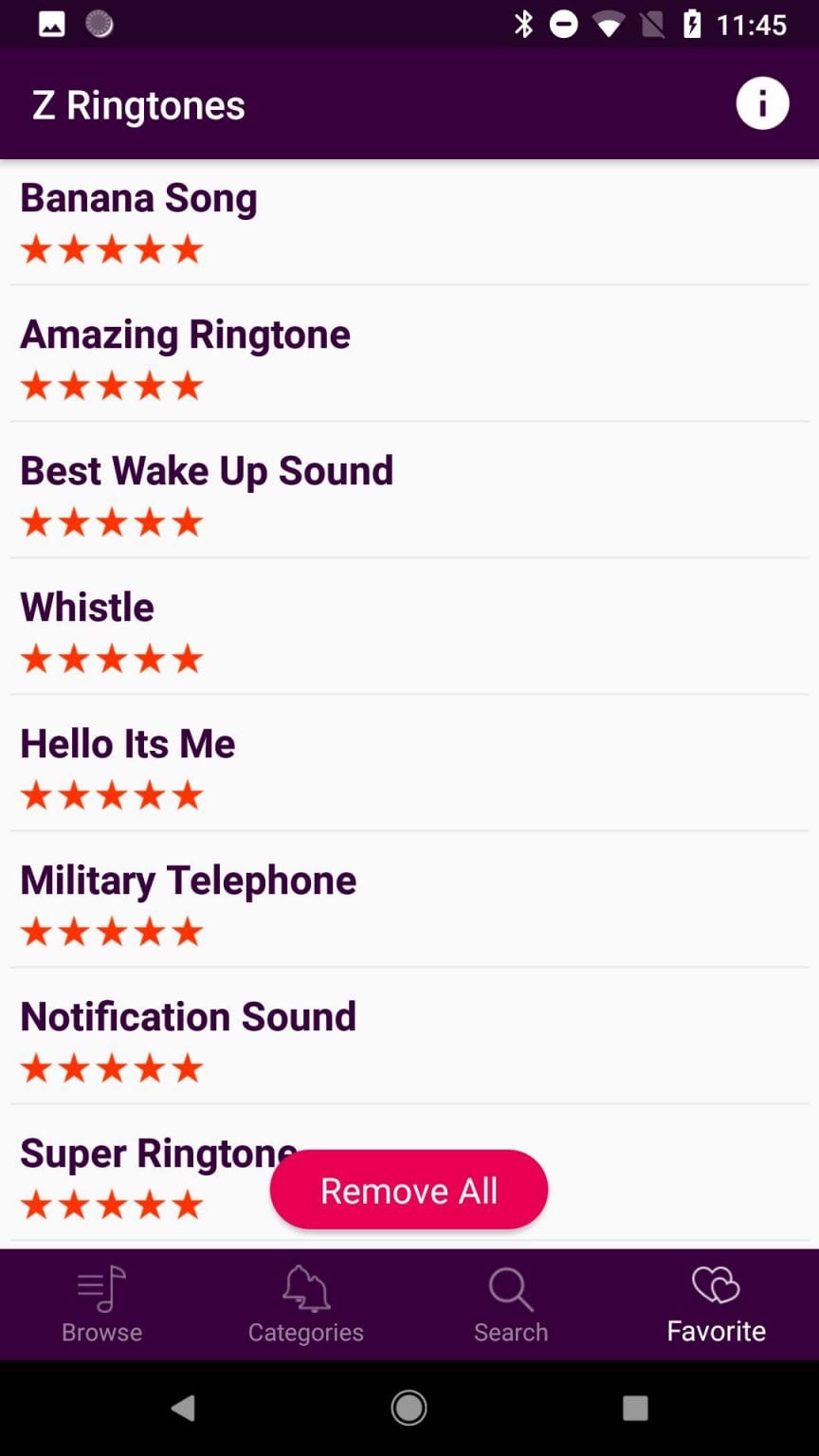Tap the Bluetooth status icon
This screenshot has width=819, height=1456.
tap(521, 23)
